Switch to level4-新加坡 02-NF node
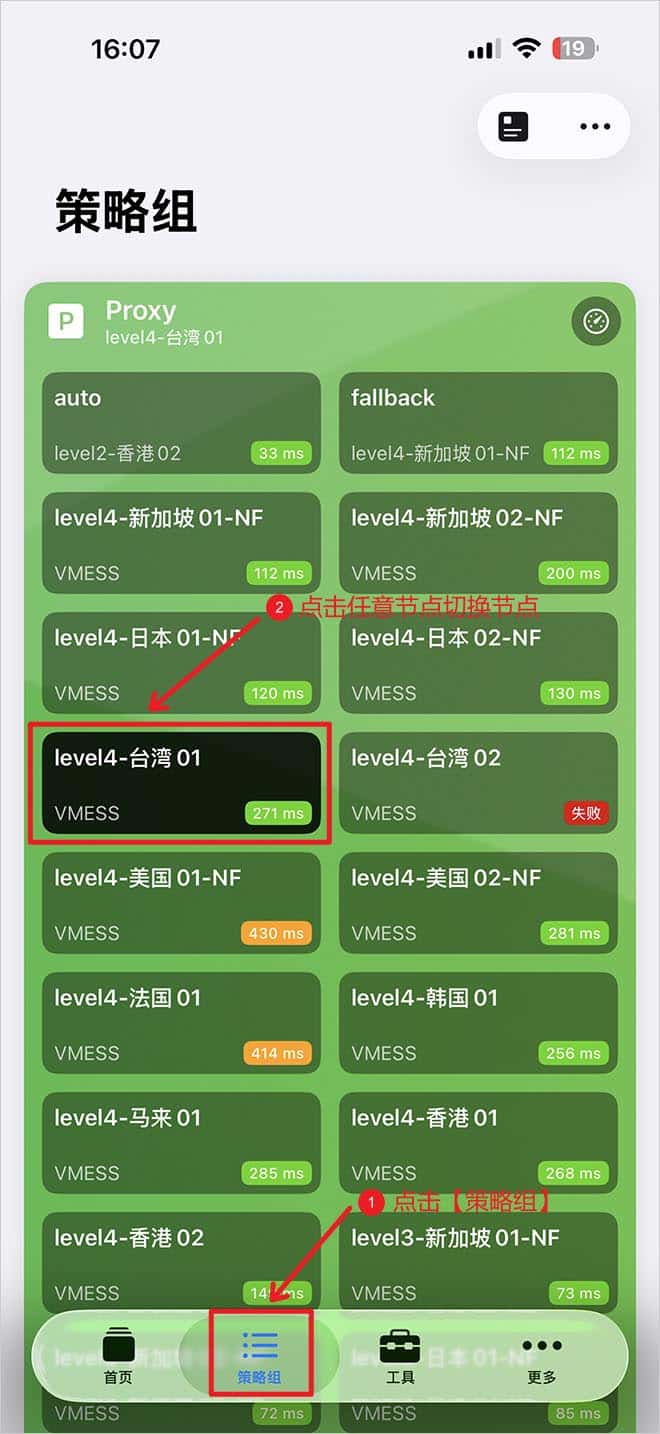The image size is (660, 1434). tap(478, 543)
